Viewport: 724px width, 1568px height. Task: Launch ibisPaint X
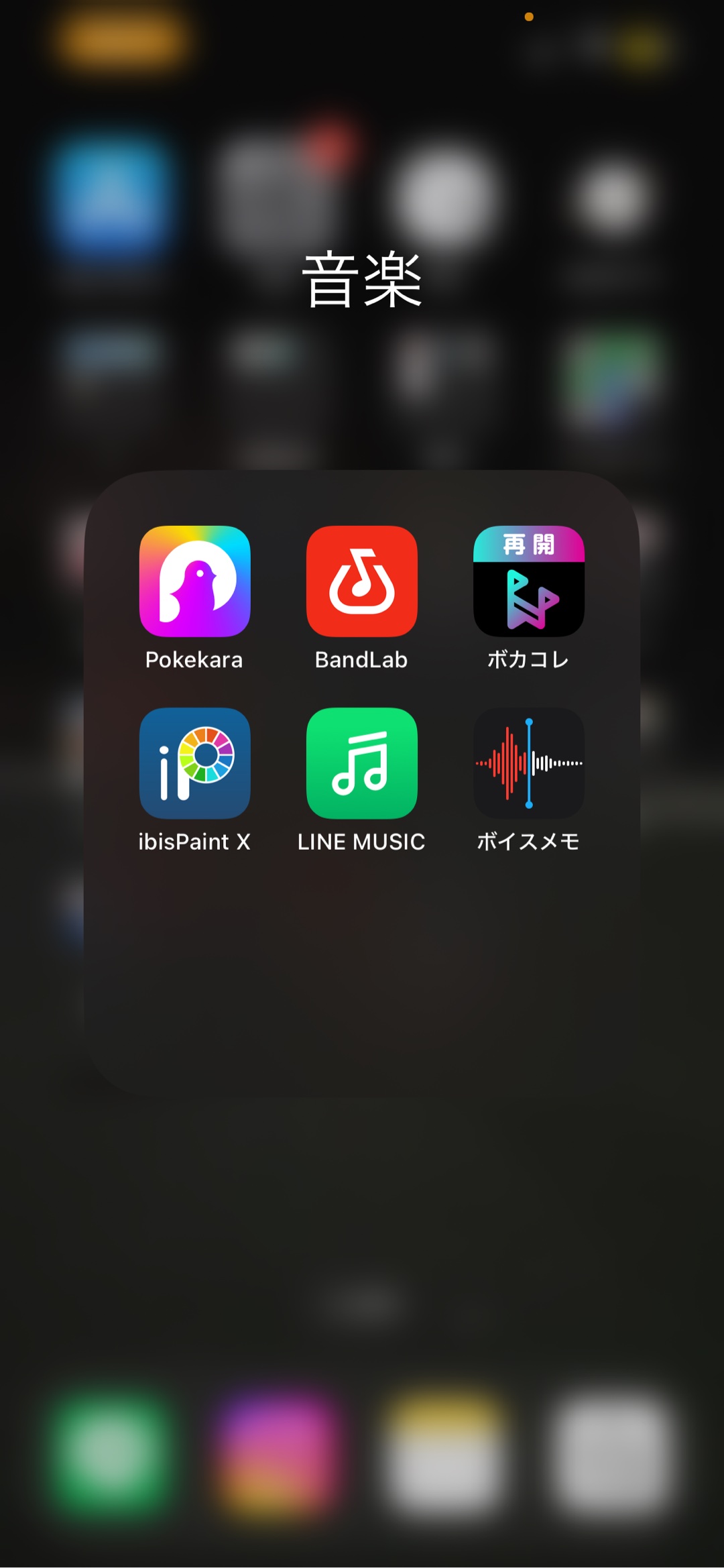click(194, 763)
